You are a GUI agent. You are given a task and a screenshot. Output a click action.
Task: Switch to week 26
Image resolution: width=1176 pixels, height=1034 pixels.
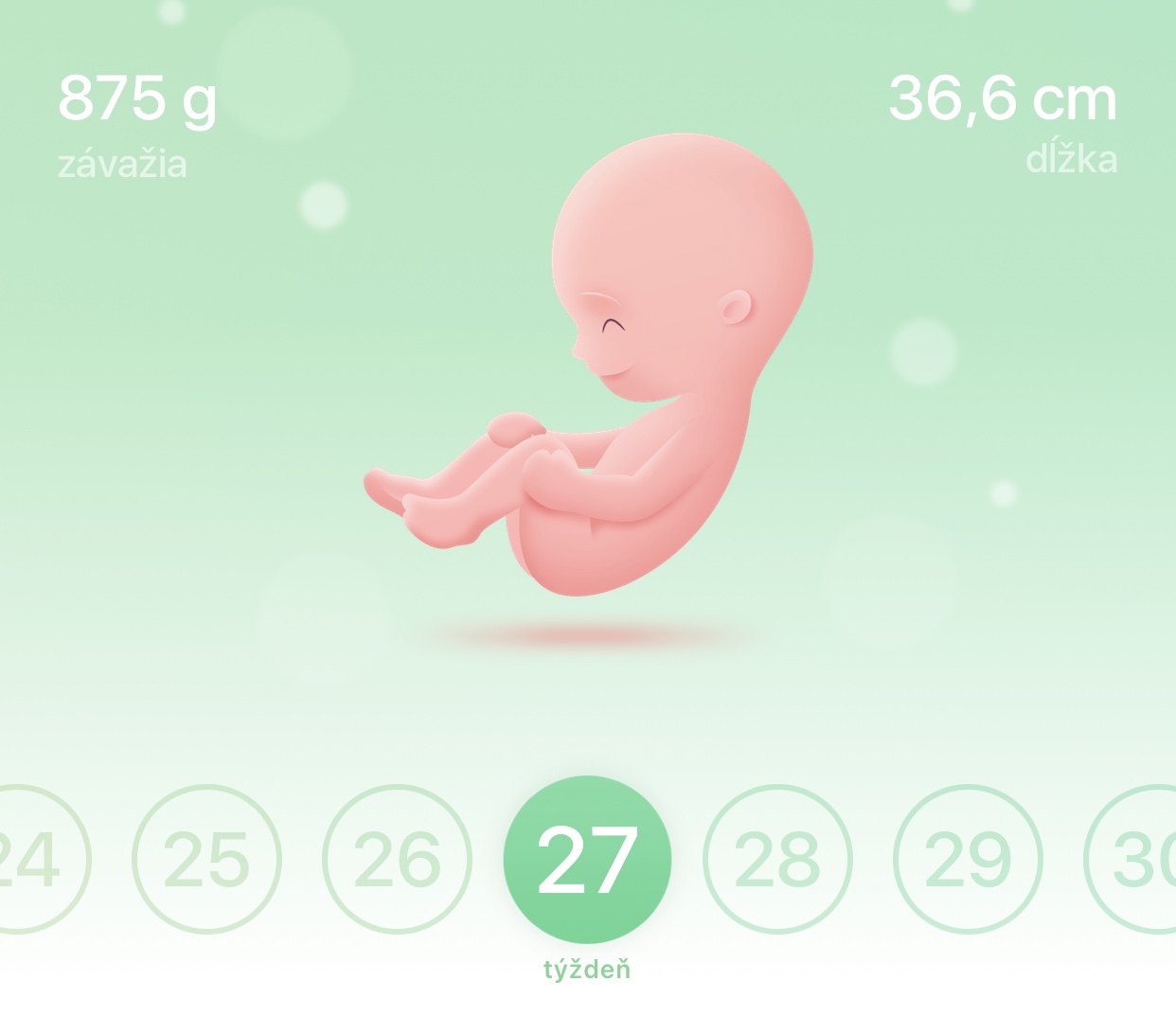click(x=397, y=860)
